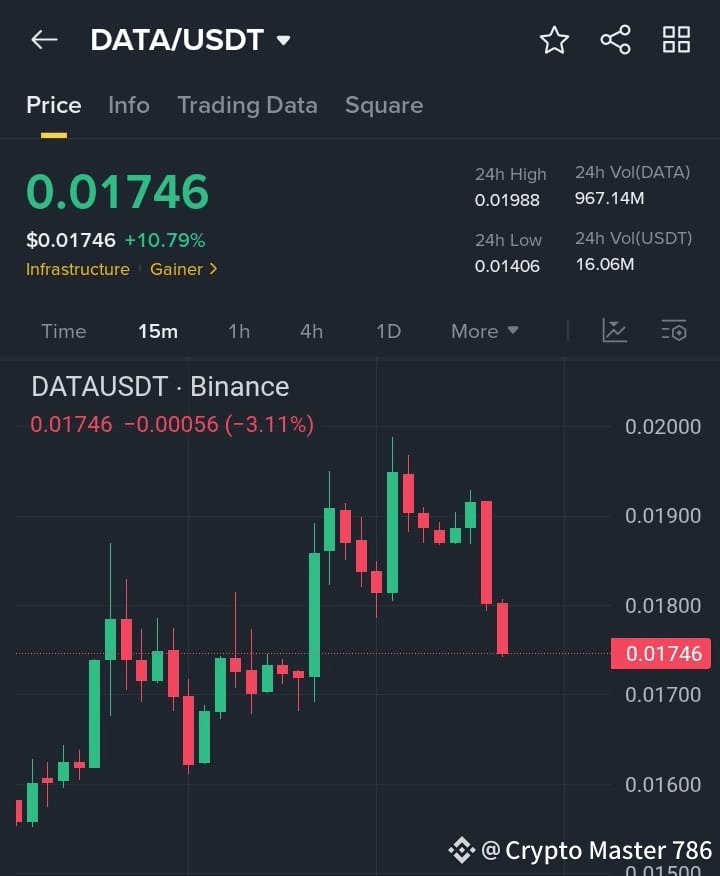Open the chart type selector icon
720x876 pixels.
[615, 330]
